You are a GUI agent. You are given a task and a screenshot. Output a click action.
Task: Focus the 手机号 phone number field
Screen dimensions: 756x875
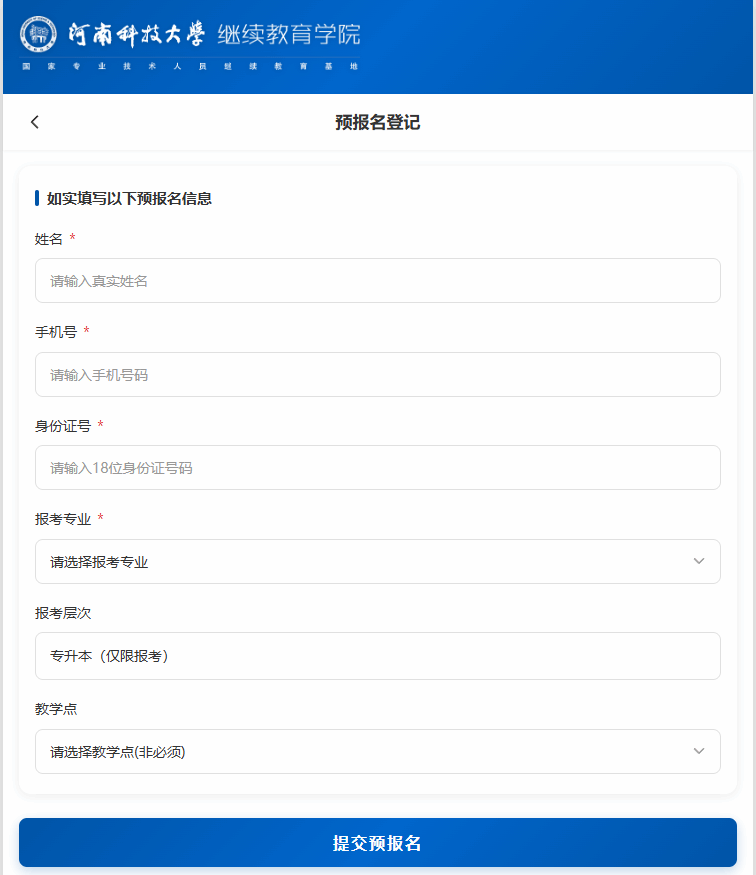[x=378, y=374]
